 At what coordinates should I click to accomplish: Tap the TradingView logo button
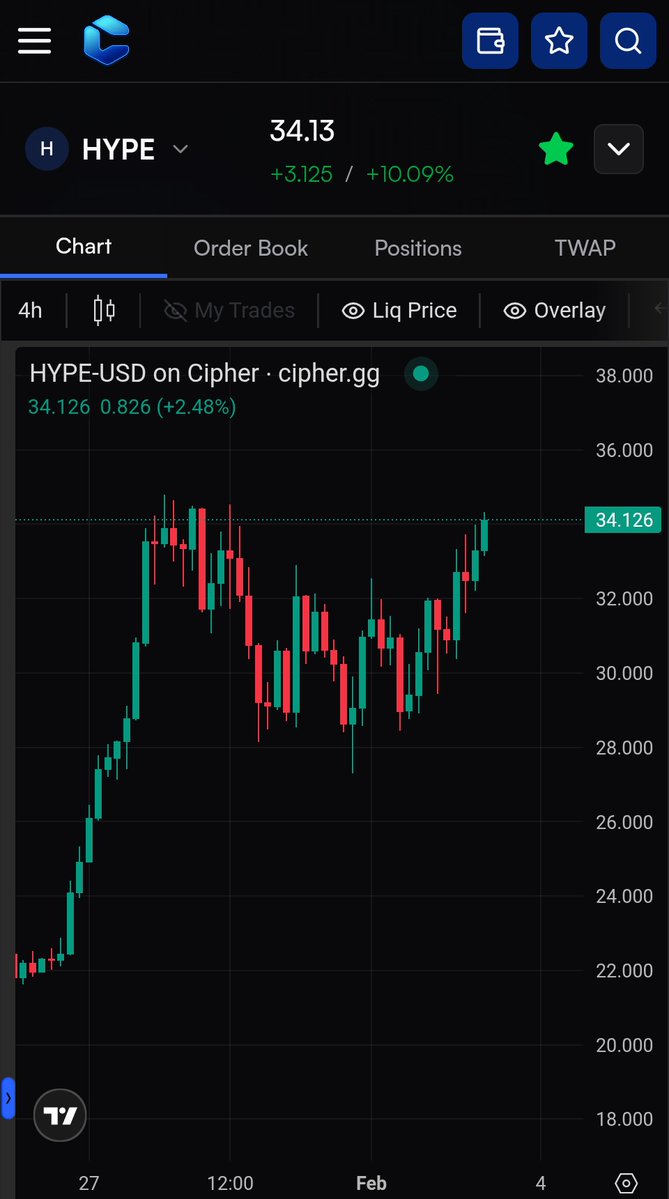(x=60, y=1115)
